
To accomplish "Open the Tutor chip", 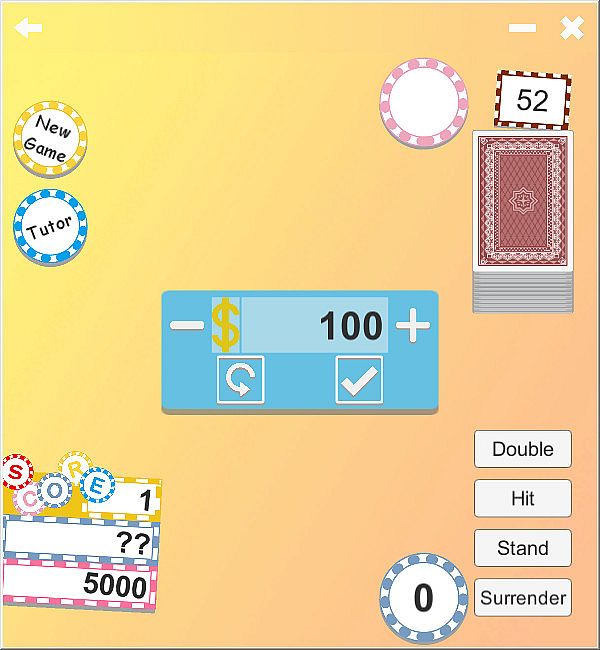I will (50, 228).
